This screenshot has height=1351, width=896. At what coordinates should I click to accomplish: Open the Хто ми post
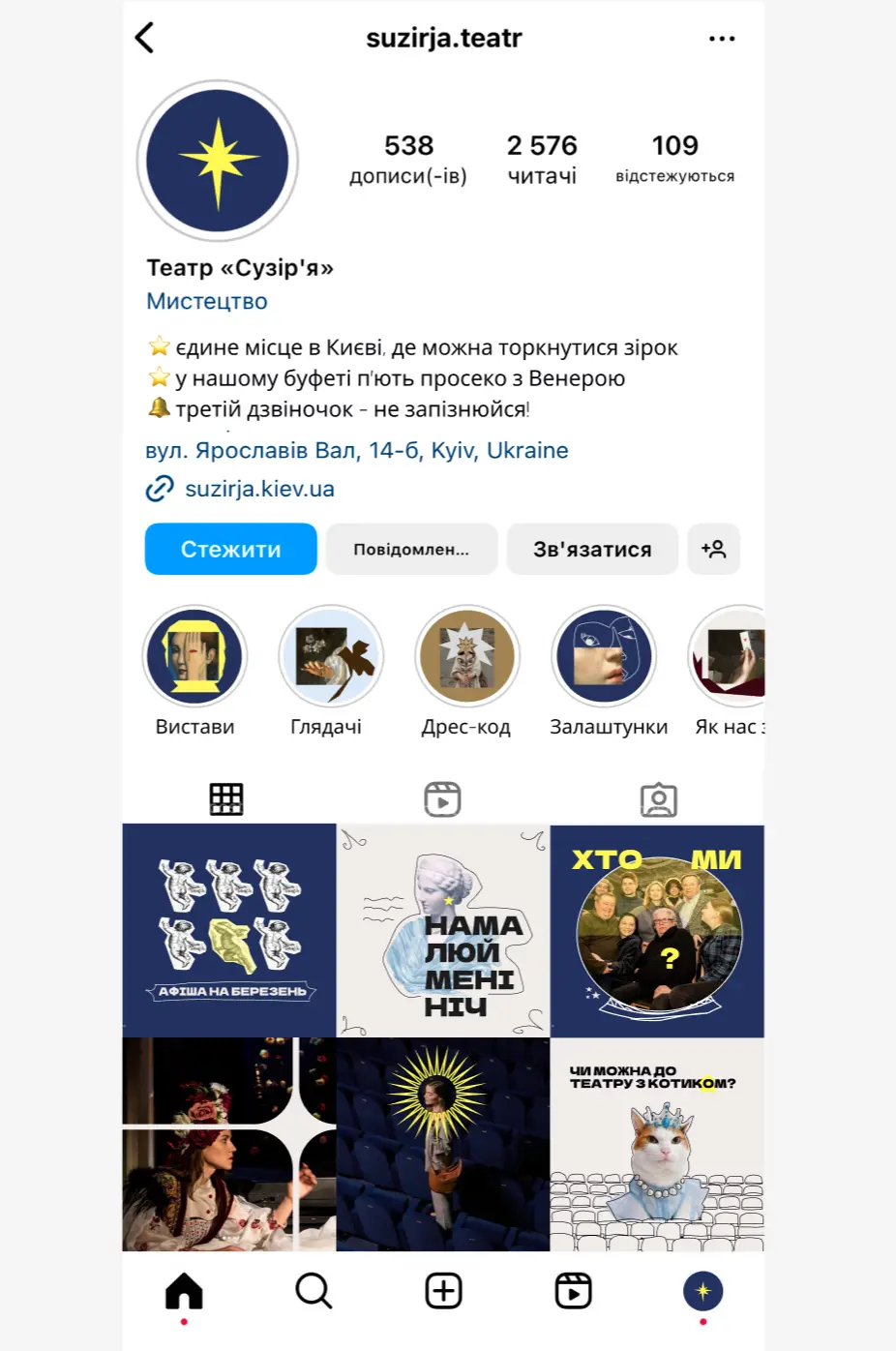657,930
